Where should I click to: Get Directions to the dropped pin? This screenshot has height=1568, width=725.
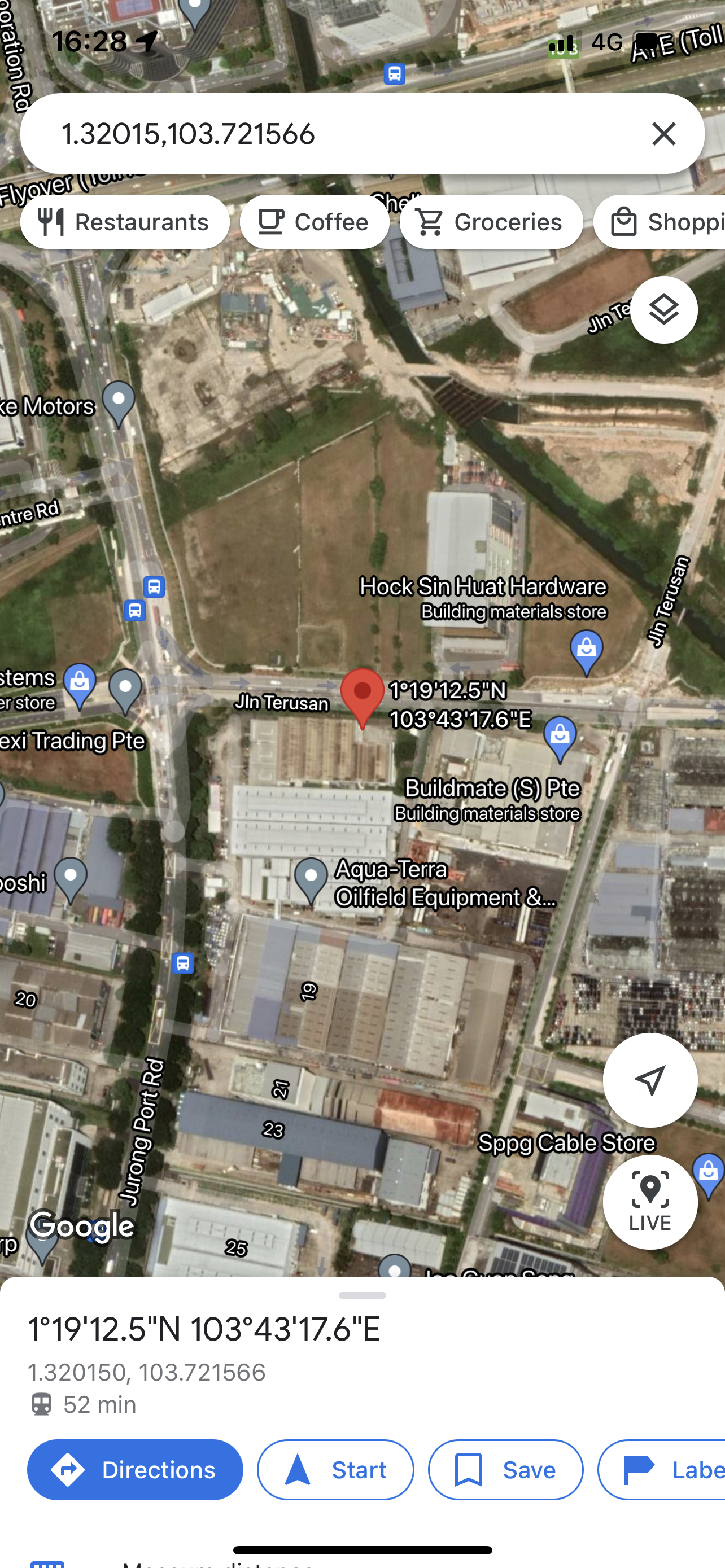click(135, 1469)
